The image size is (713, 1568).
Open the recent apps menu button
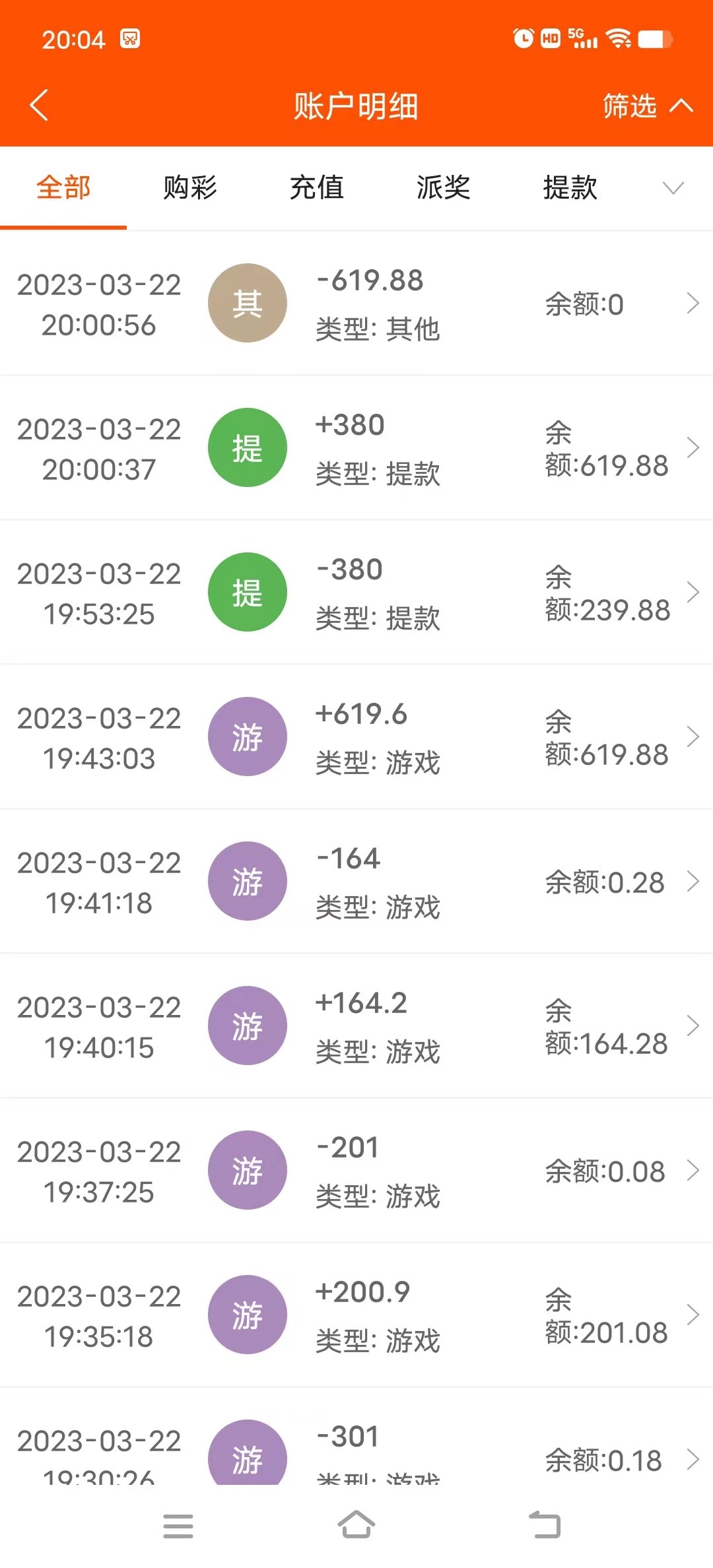[178, 1526]
